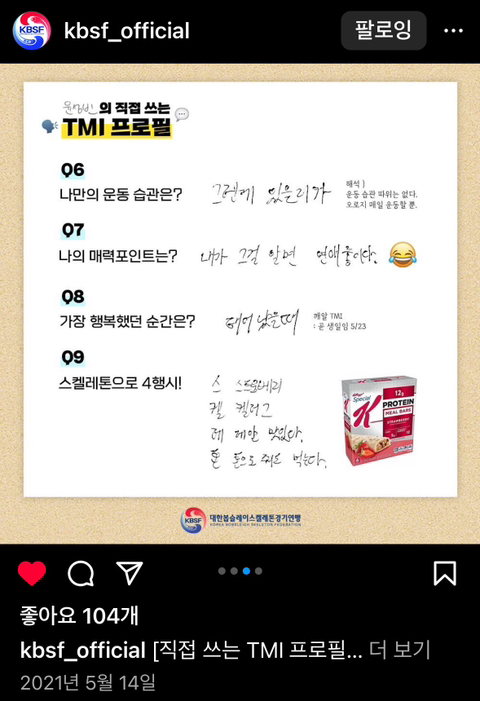The width and height of the screenshot is (480, 701).
Task: Open comments with speech bubble icon
Action: [x=81, y=573]
